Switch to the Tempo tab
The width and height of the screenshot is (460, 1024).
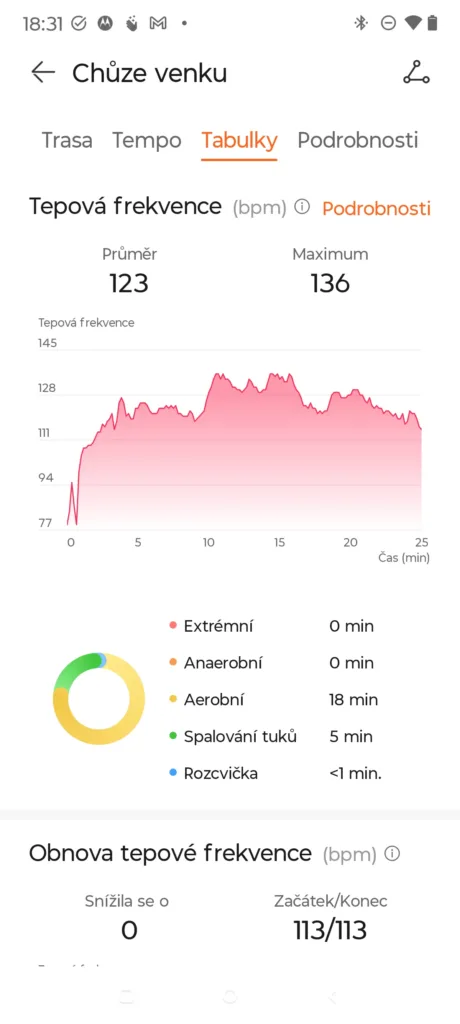point(146,140)
